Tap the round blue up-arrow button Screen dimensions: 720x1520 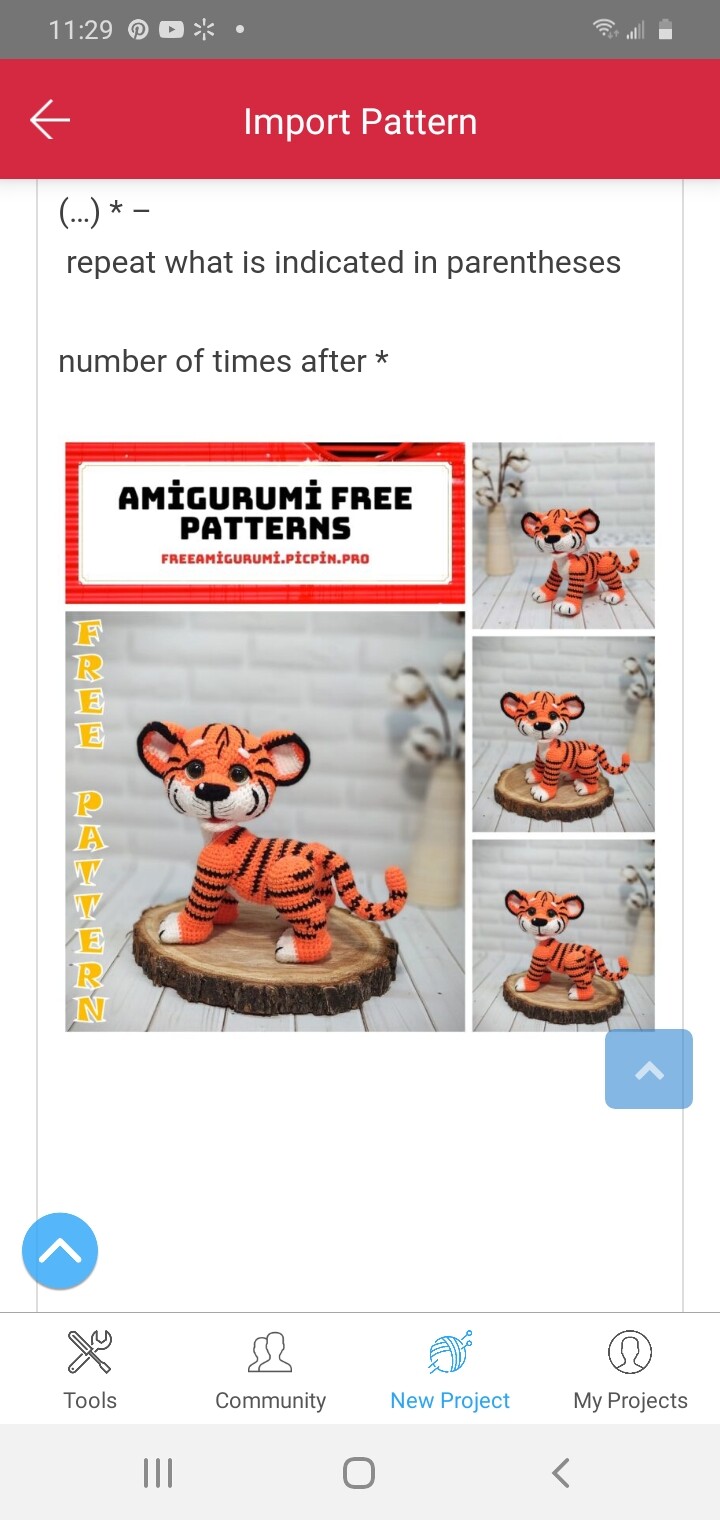60,1250
